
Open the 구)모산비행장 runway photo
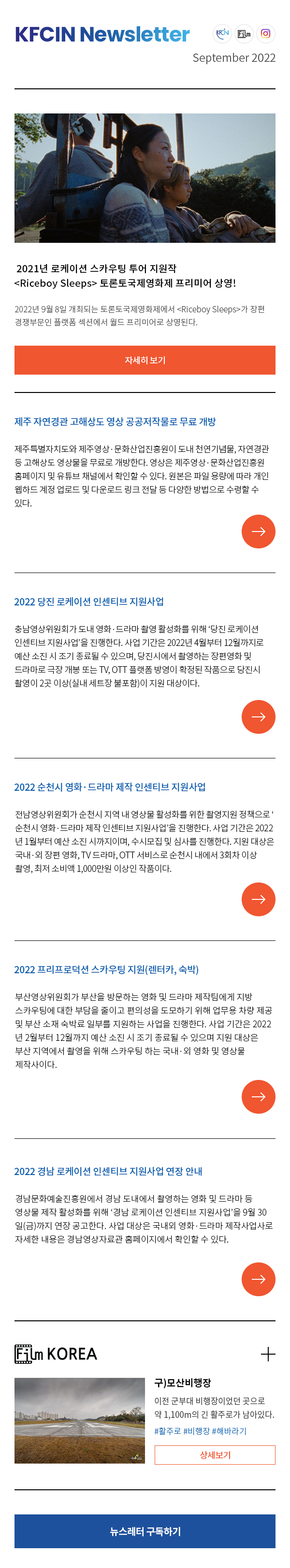click(80, 1421)
